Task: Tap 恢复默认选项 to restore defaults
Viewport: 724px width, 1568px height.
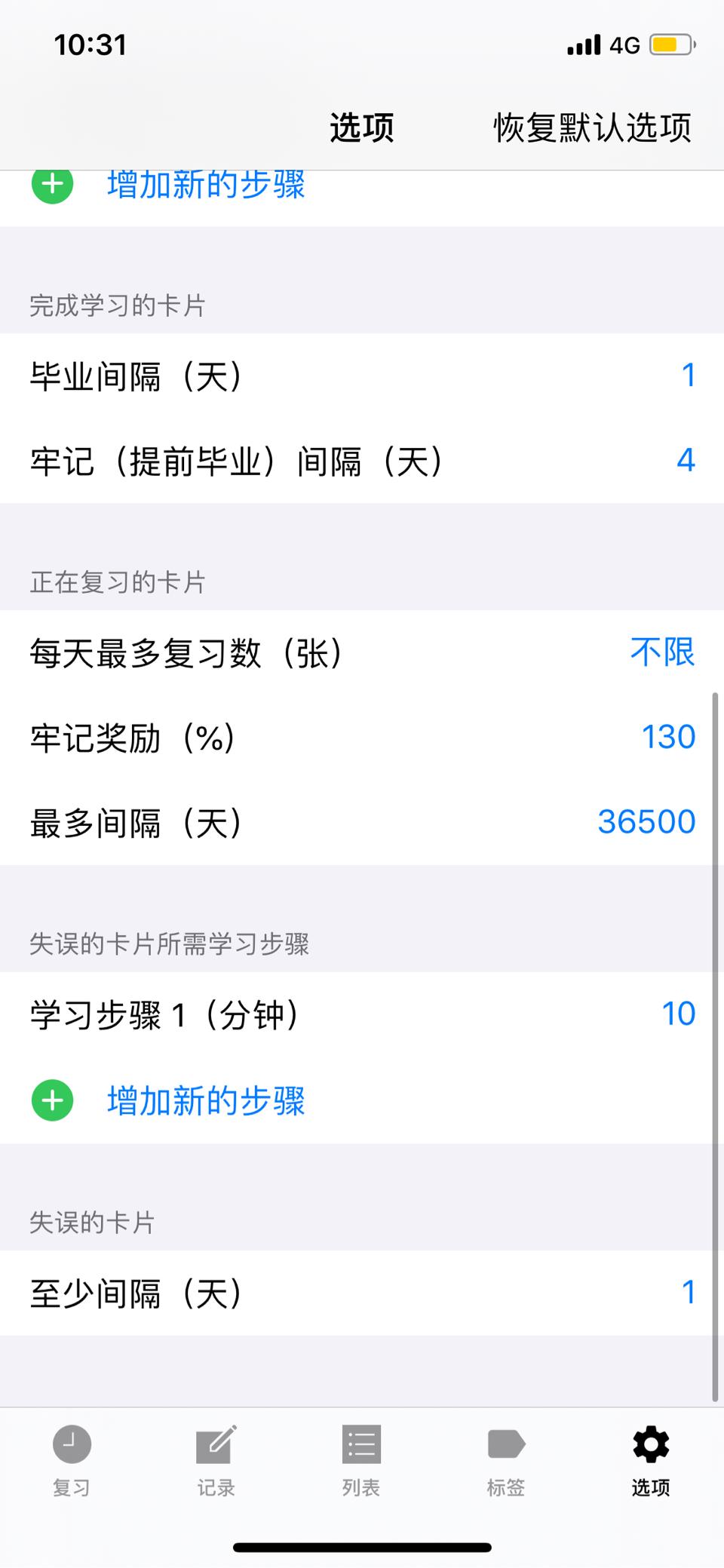Action: pos(592,127)
